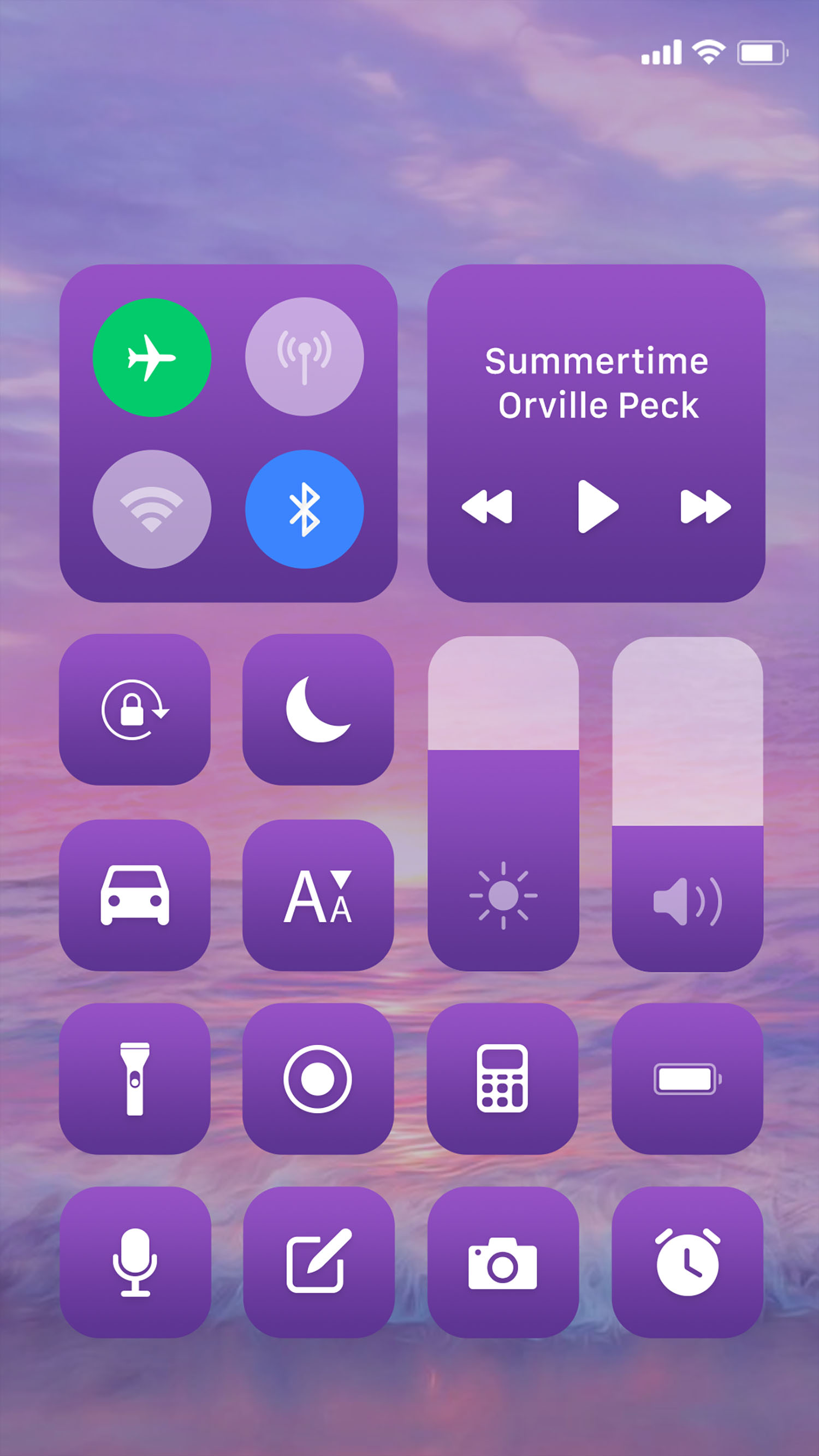Enable Cellular Data
Viewport: 819px width, 1456px height.
tap(305, 356)
